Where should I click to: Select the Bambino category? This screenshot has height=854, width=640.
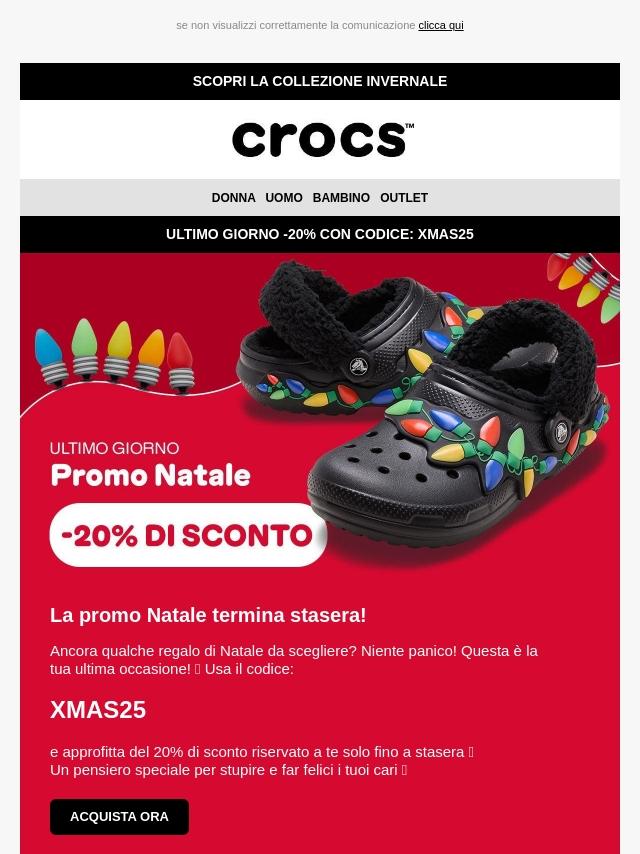pos(341,198)
